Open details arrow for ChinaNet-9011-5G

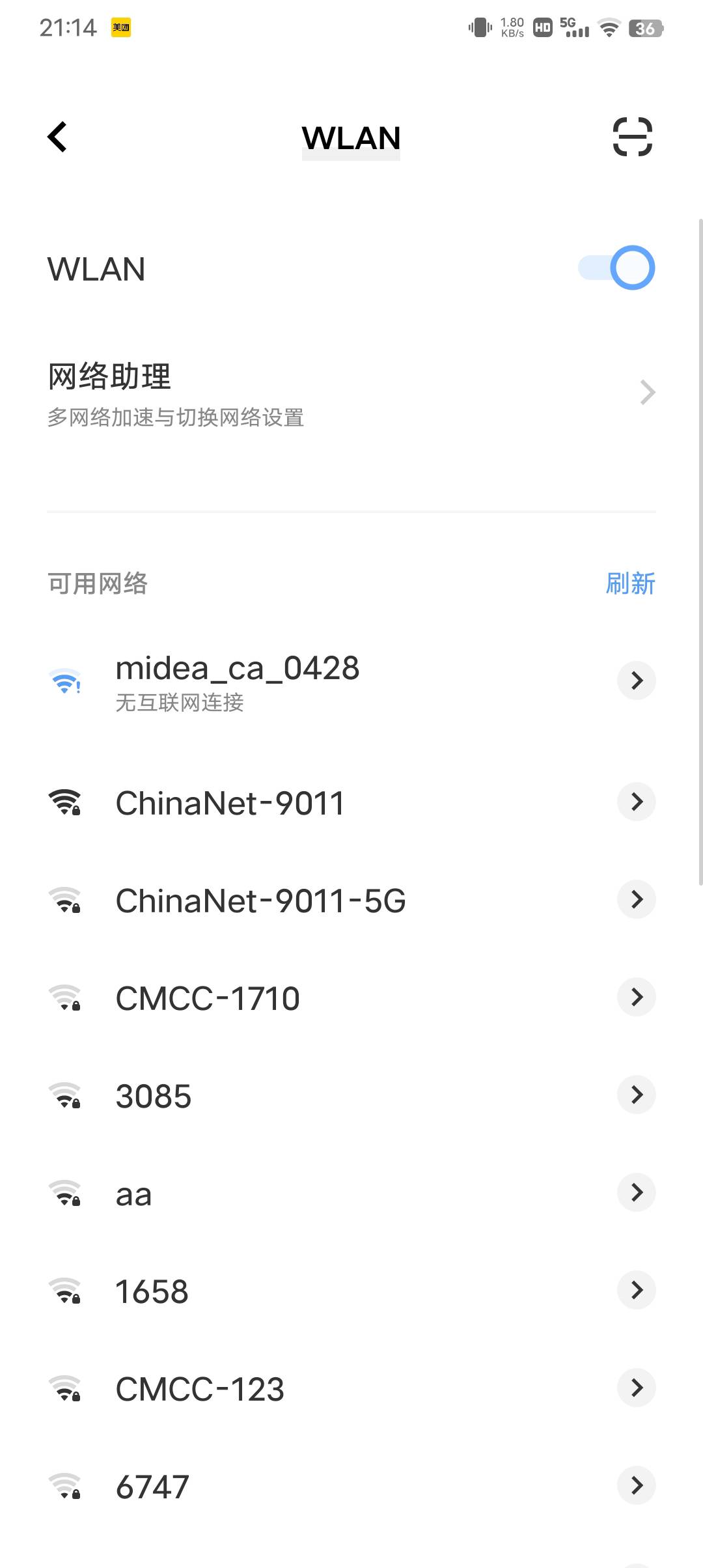click(637, 899)
